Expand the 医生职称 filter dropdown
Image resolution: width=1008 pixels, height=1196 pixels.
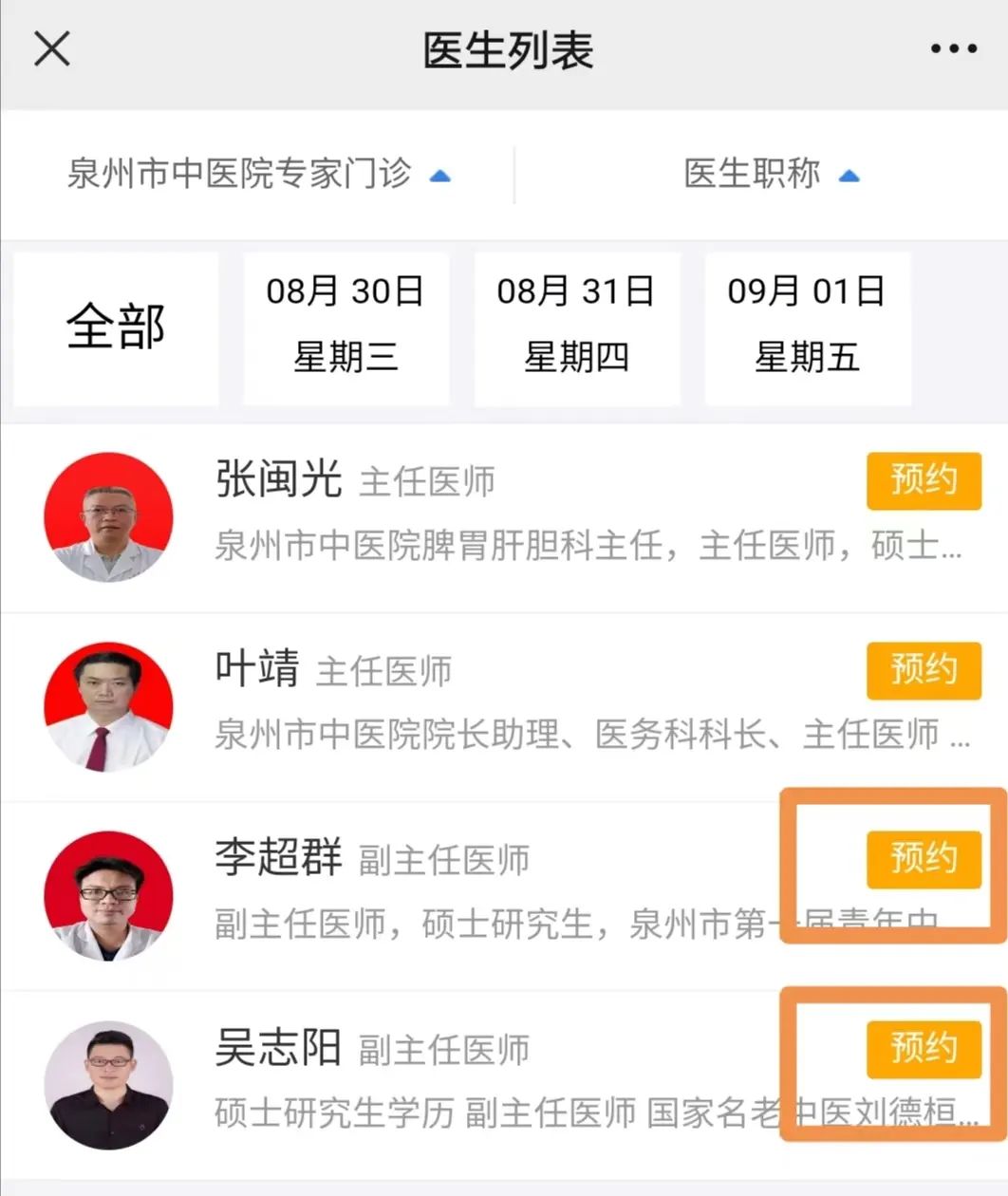tap(771, 175)
